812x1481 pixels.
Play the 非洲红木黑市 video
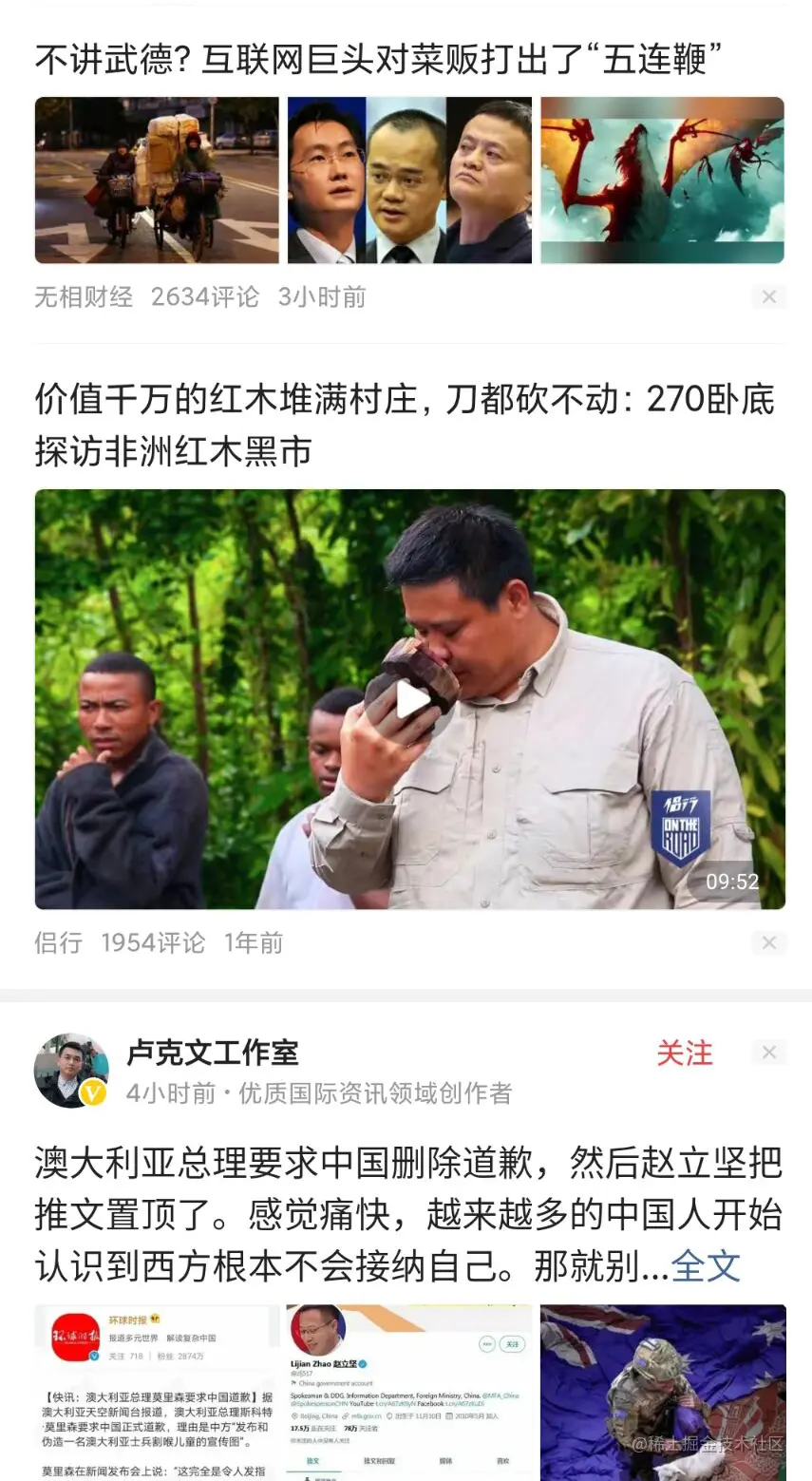411,700
